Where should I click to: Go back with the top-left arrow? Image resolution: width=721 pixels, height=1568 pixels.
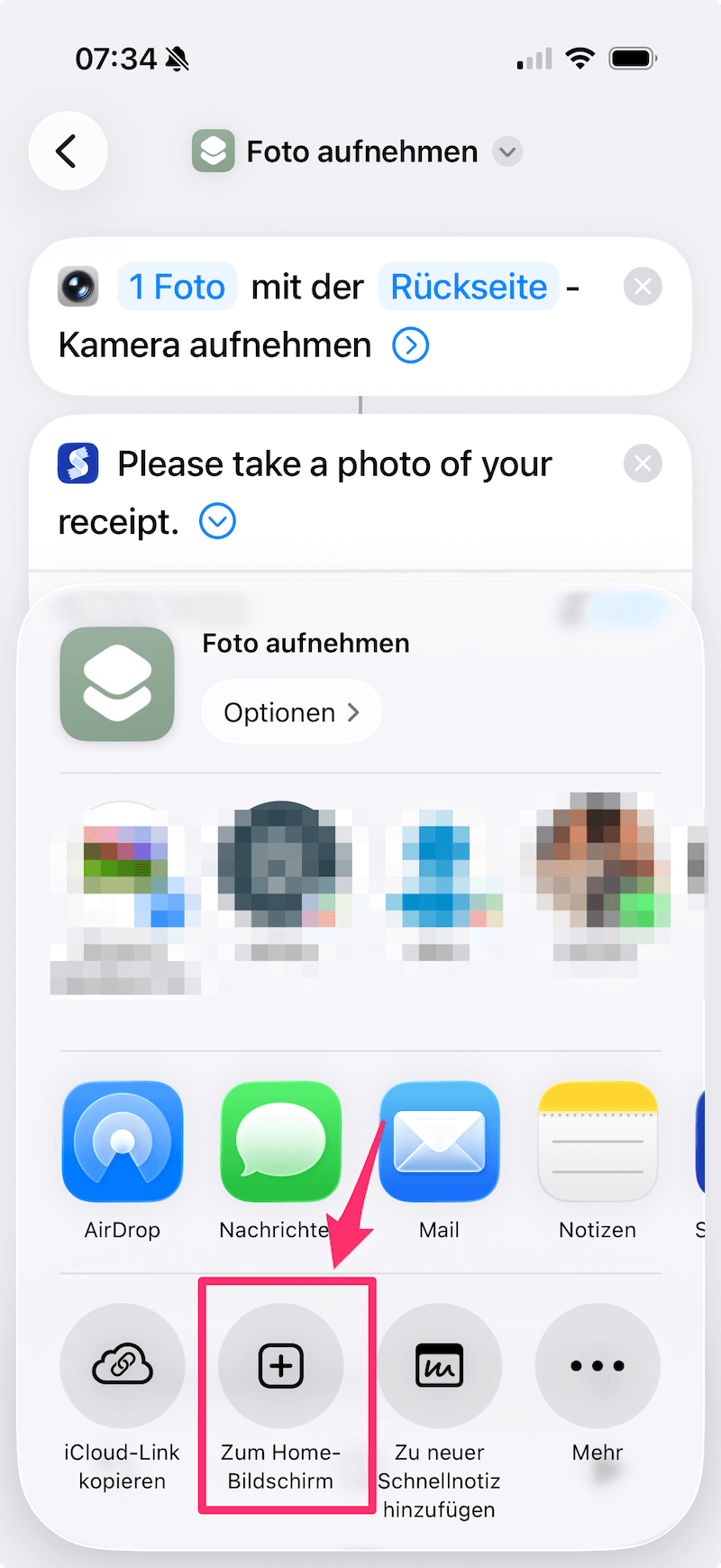68,151
